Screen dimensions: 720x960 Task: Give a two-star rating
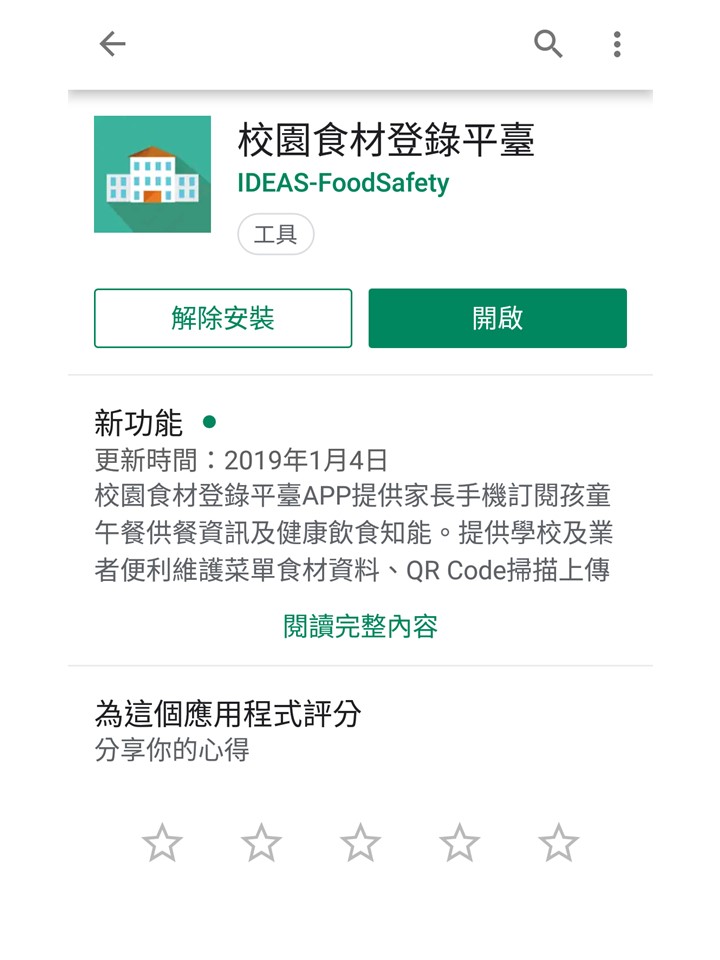[261, 843]
